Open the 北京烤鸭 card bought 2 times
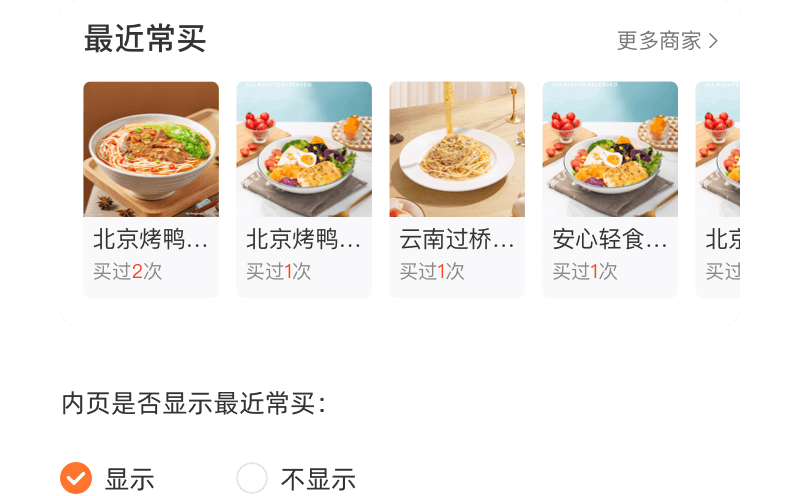800x496 pixels. pos(151,188)
